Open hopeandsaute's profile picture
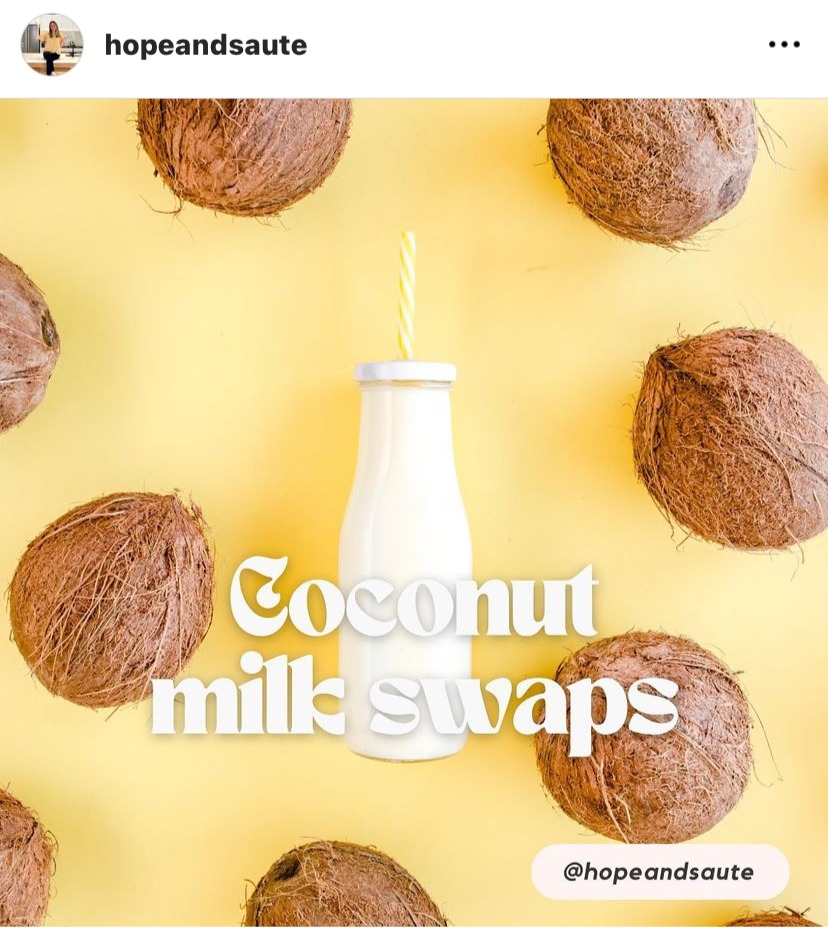 coord(51,45)
